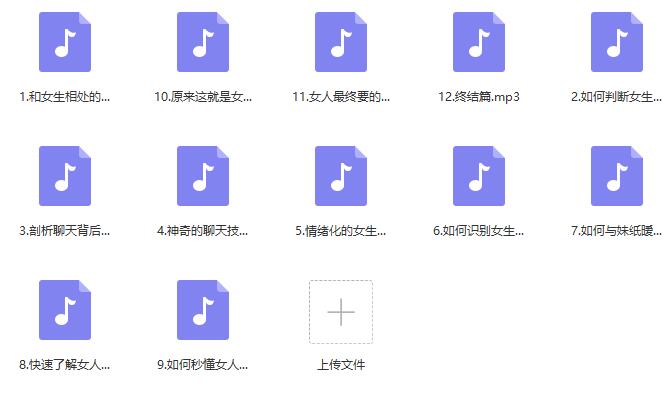Open the file 12.终结篇.mp3

click(x=479, y=44)
